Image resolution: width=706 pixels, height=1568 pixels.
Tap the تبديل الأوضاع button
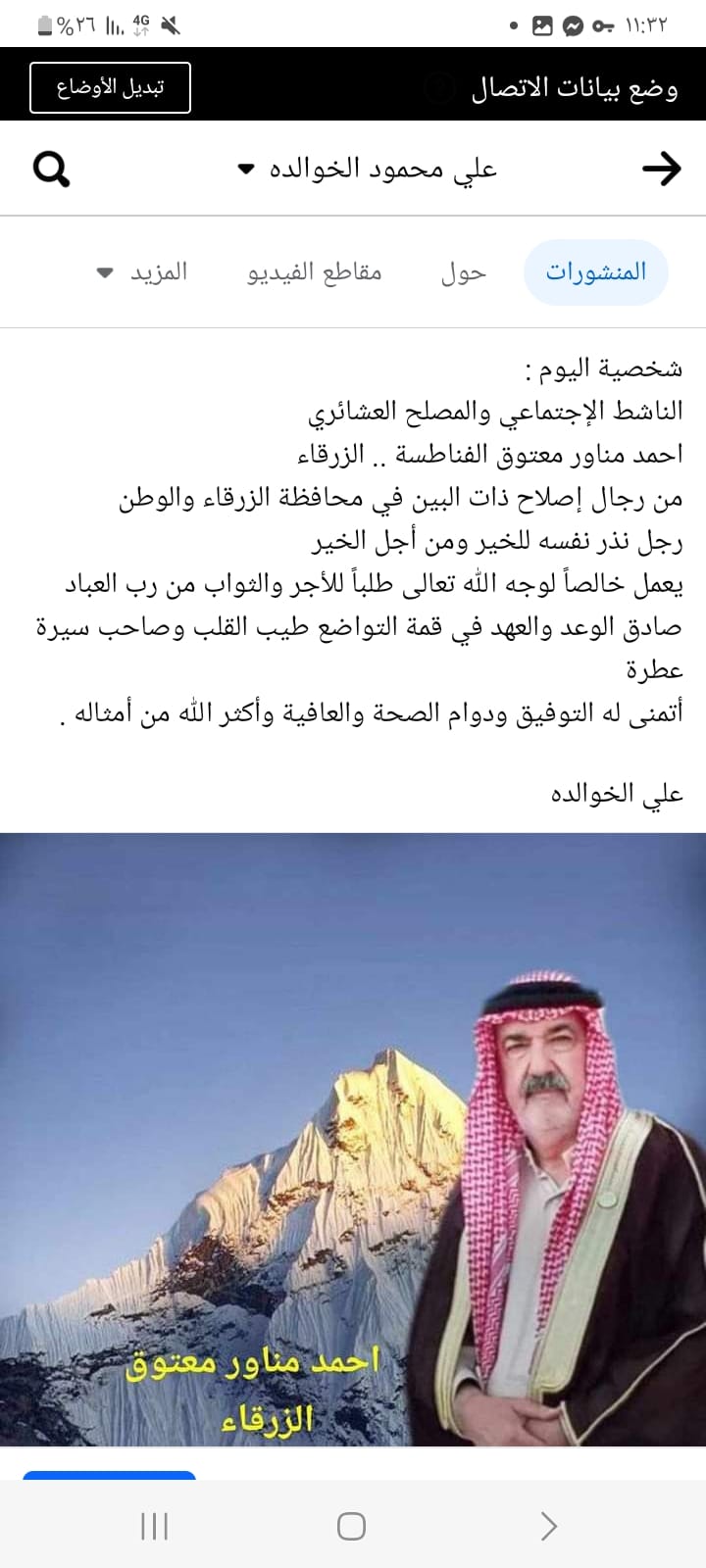[x=110, y=87]
